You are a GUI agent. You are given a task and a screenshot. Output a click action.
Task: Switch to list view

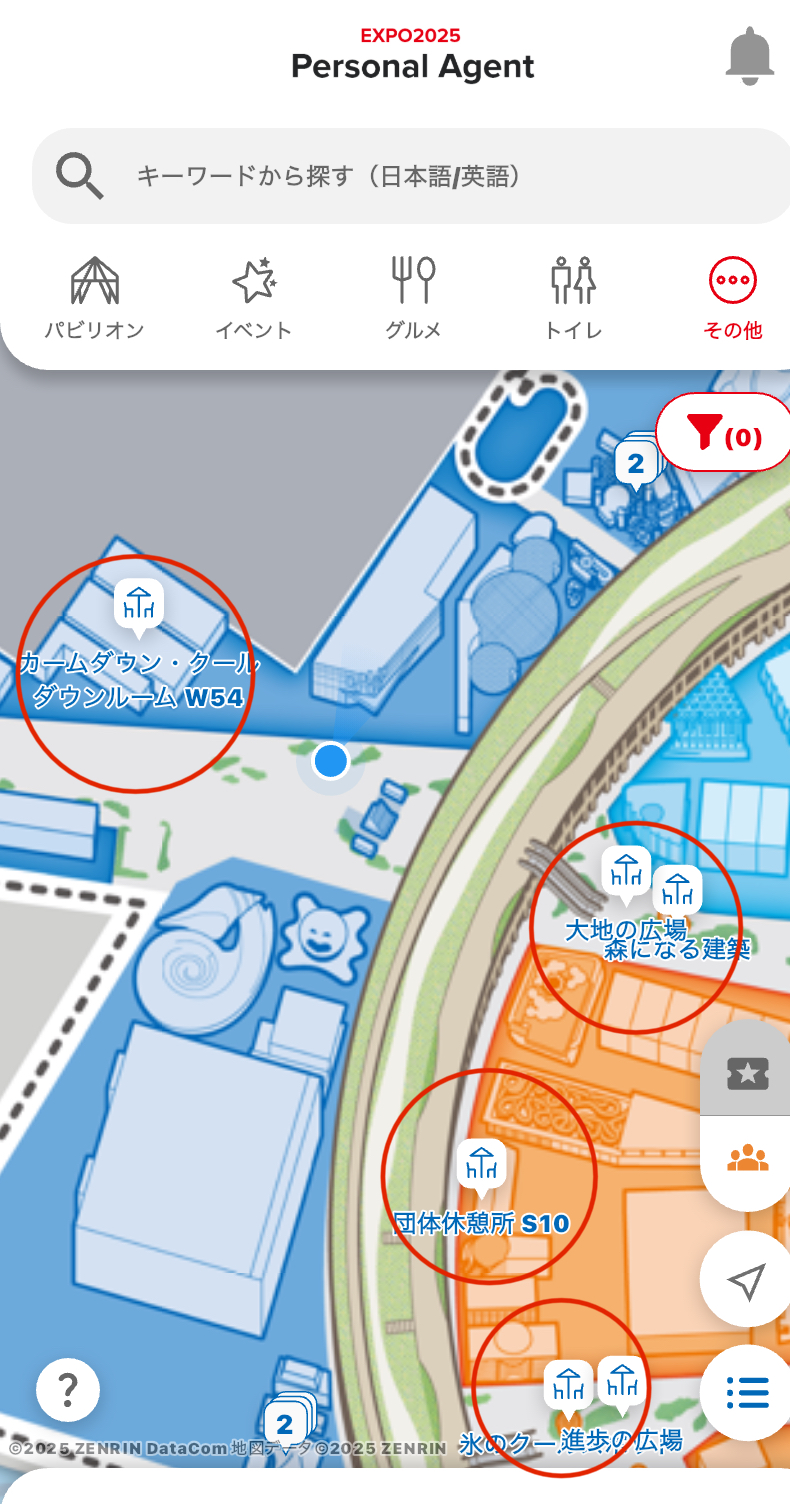coord(747,1391)
